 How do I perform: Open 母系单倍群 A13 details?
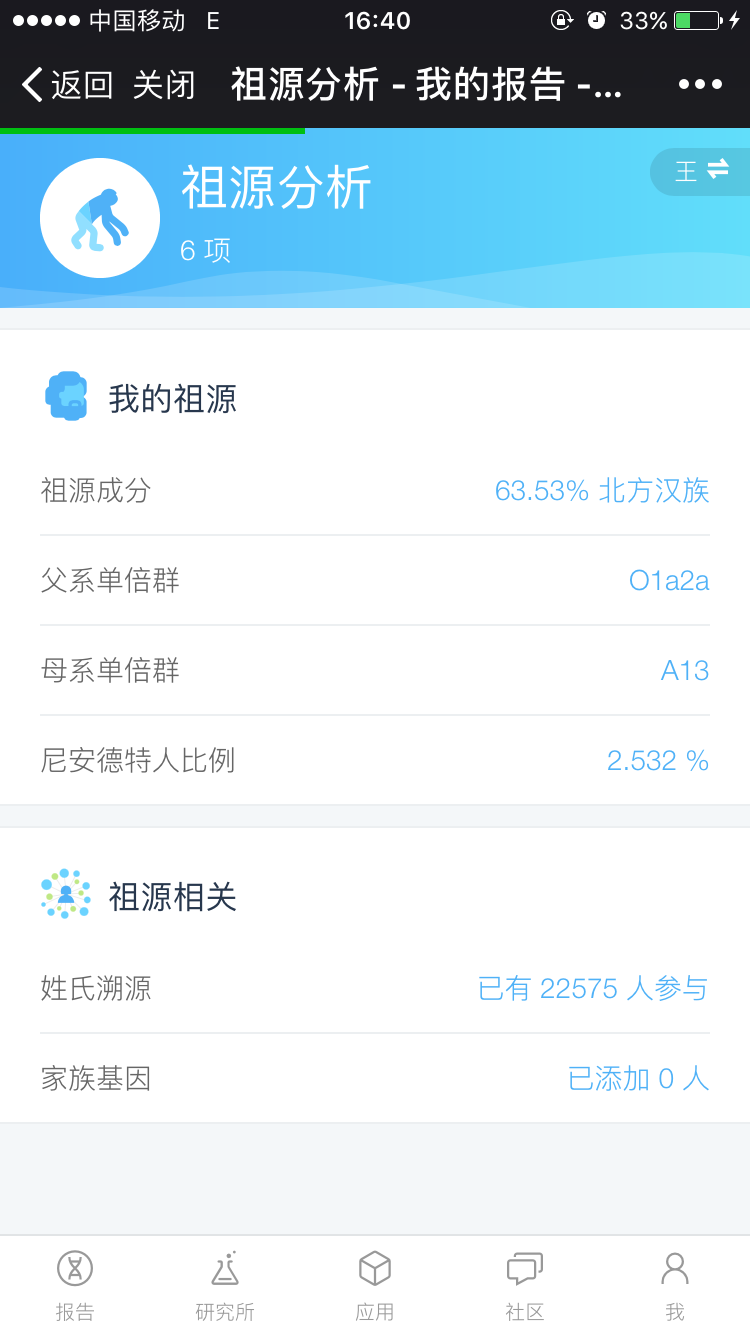coord(375,670)
